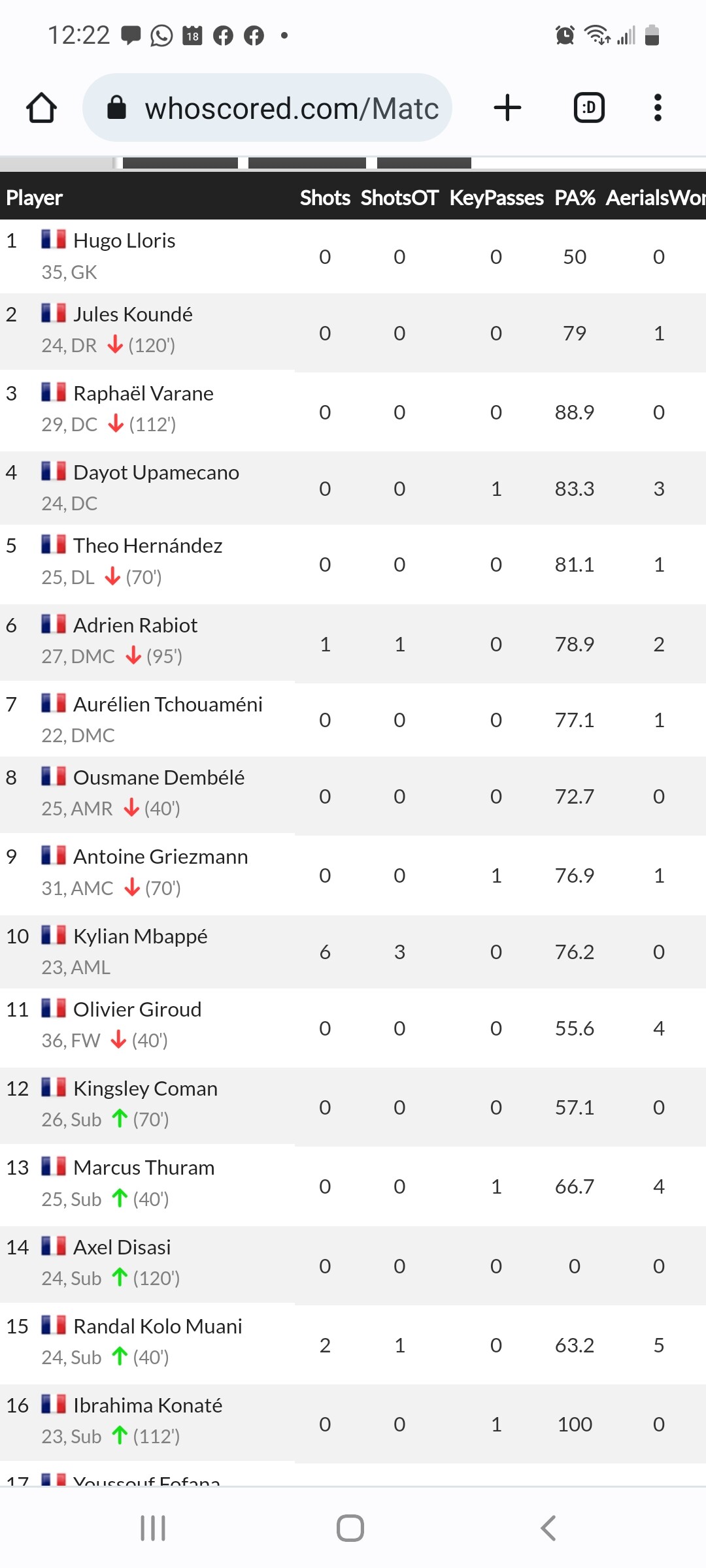
Task: Open Raphaël Varane player profile
Action: (x=143, y=393)
